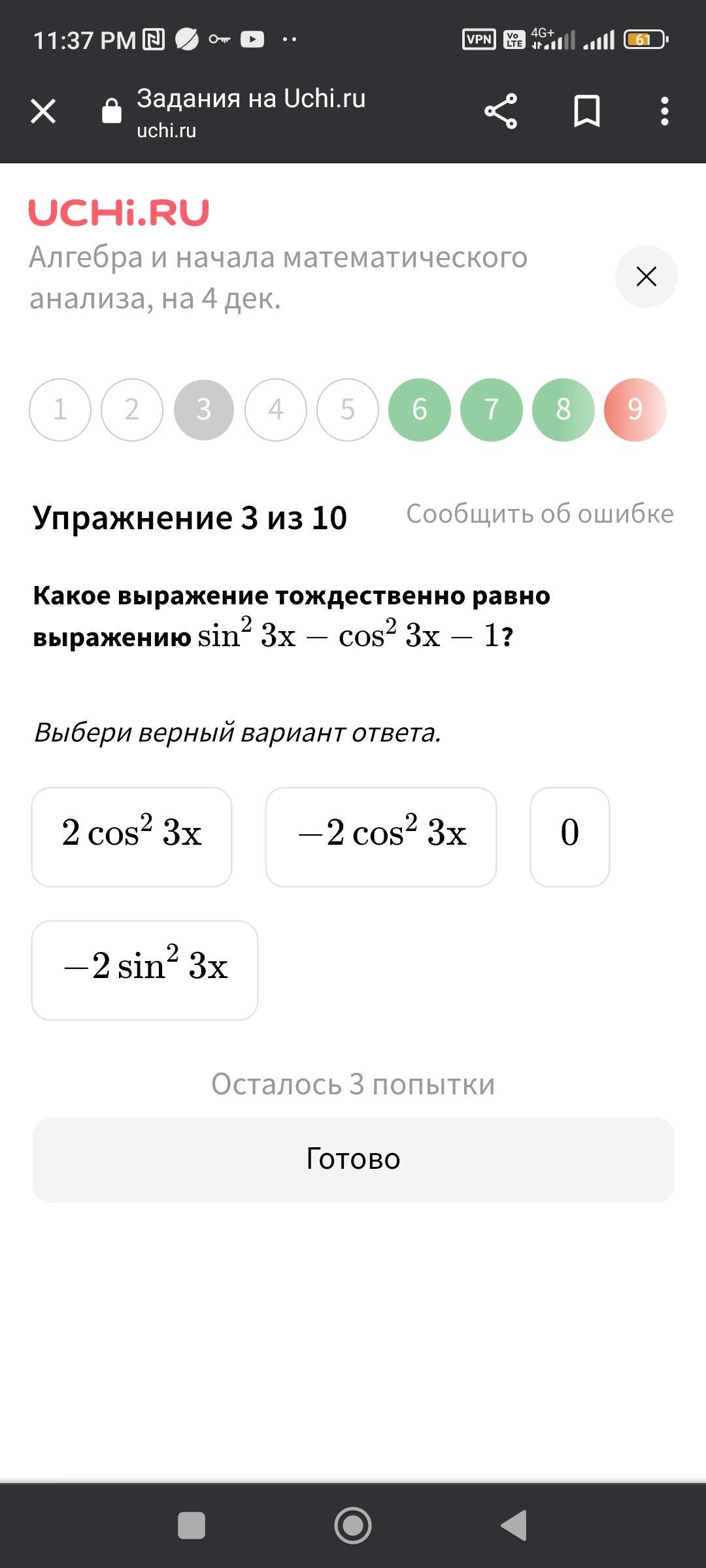Go to exercise 2
This screenshot has height=1568, width=706.
coord(132,410)
